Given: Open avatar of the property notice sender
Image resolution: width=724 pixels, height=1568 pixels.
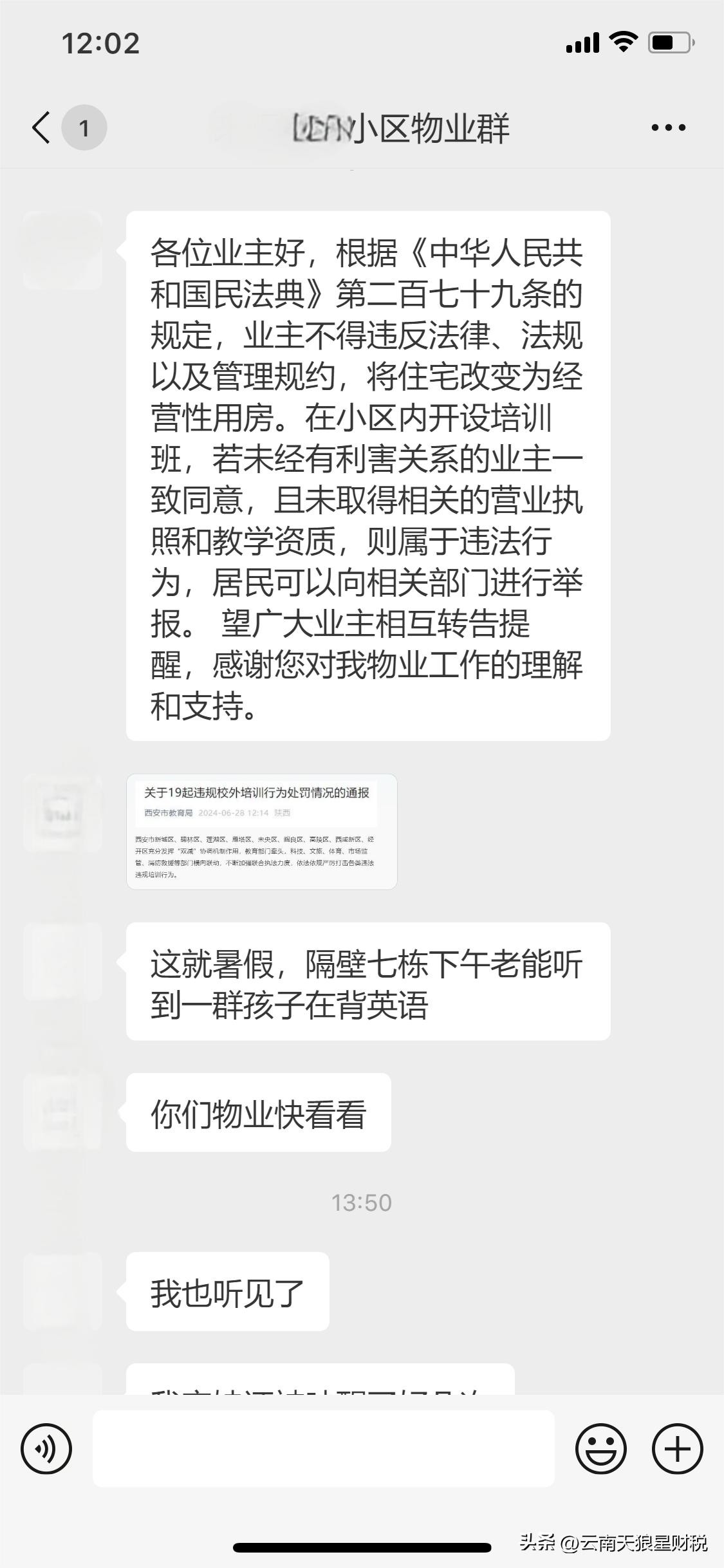Looking at the screenshot, I should click(x=62, y=250).
